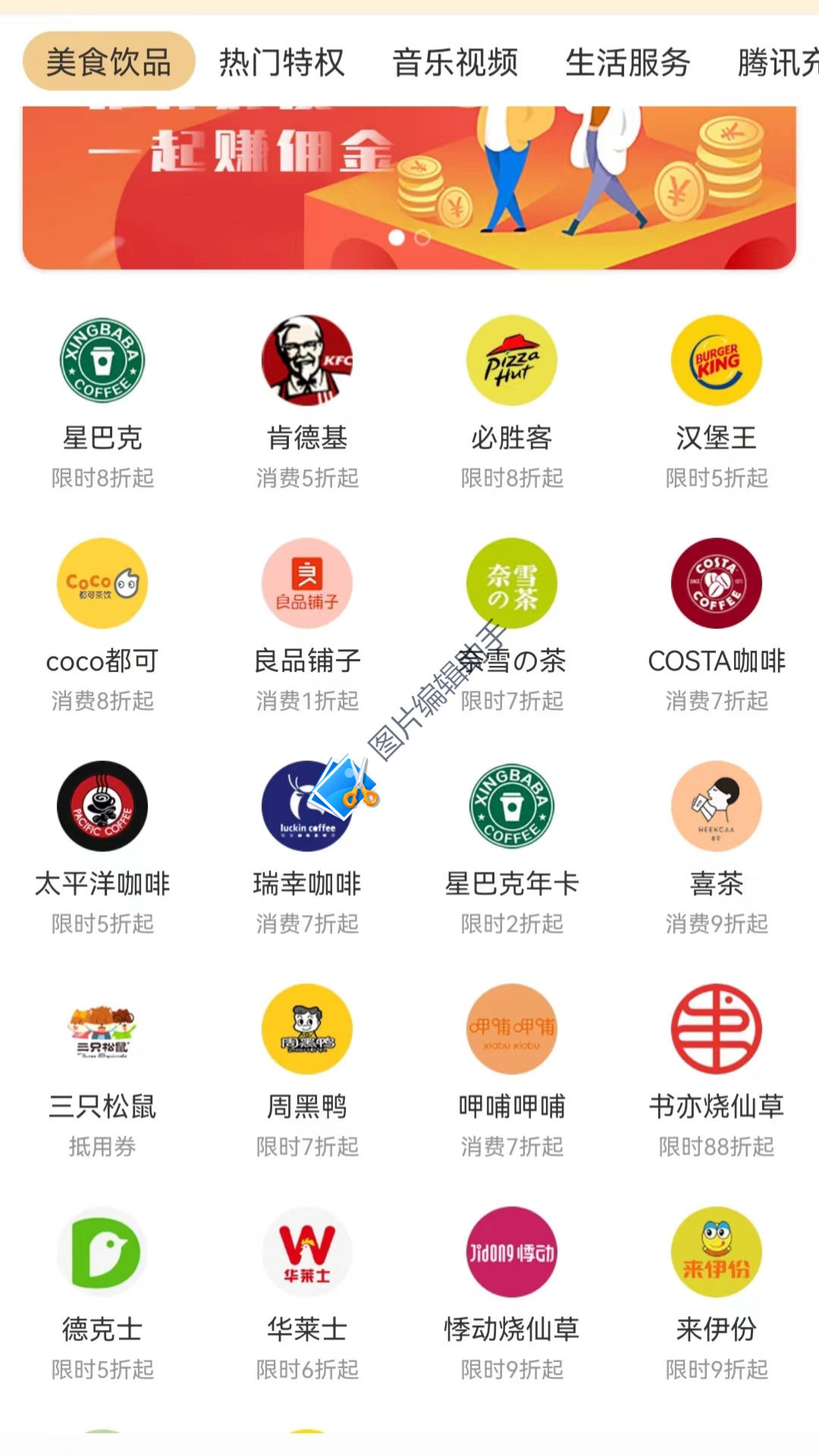This screenshot has height=1456, width=819.
Task: Select the 华莱士 offer
Action: (x=307, y=1294)
